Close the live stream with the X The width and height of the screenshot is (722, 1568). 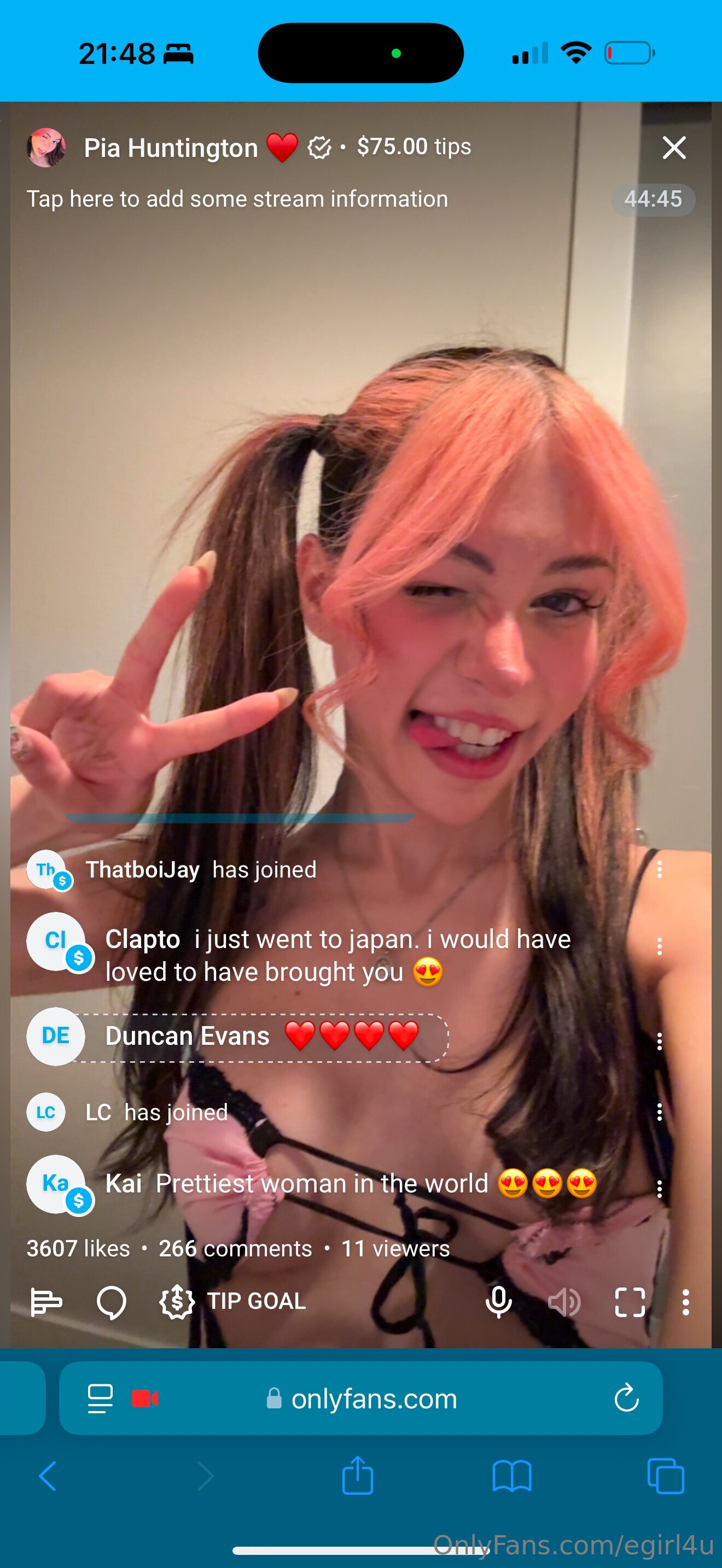(674, 148)
